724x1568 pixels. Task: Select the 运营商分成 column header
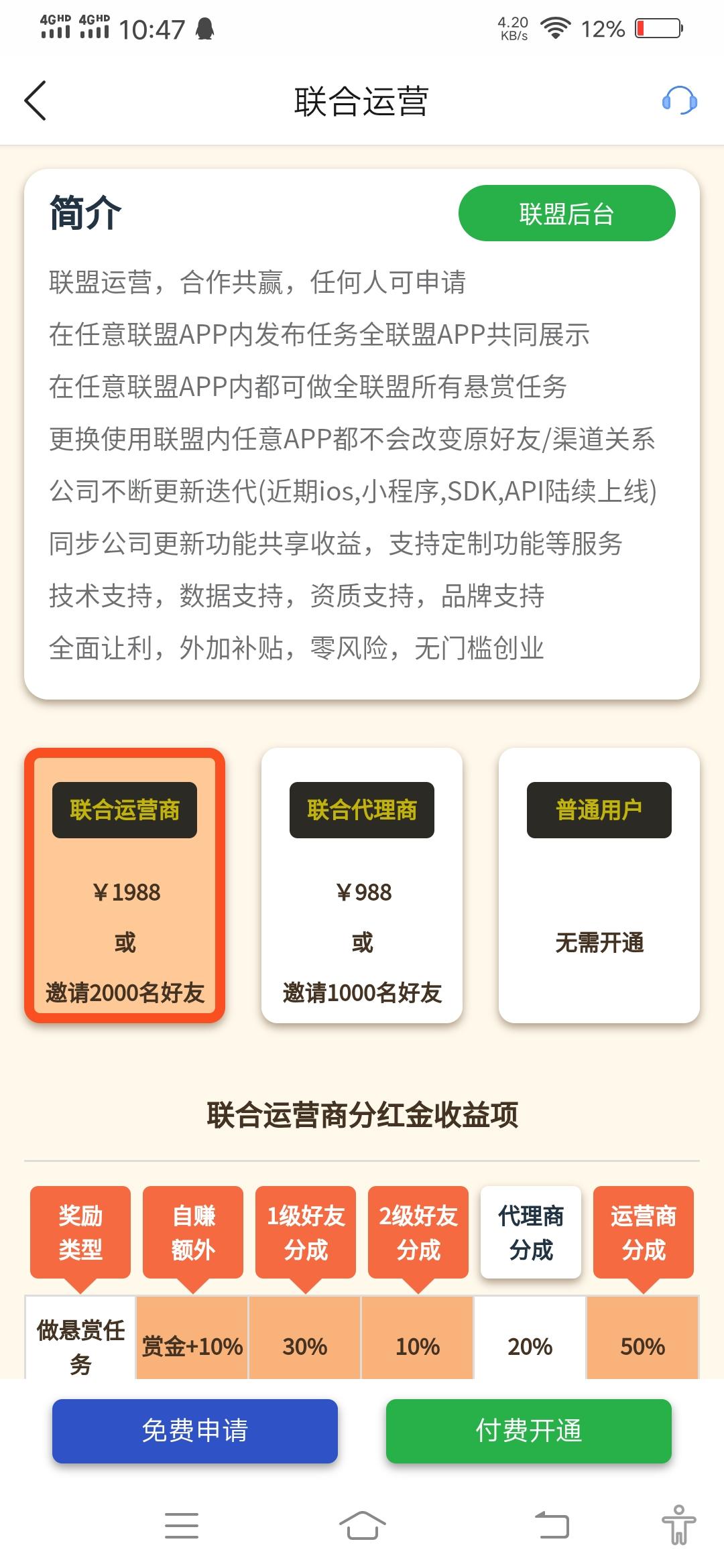[x=643, y=1233]
